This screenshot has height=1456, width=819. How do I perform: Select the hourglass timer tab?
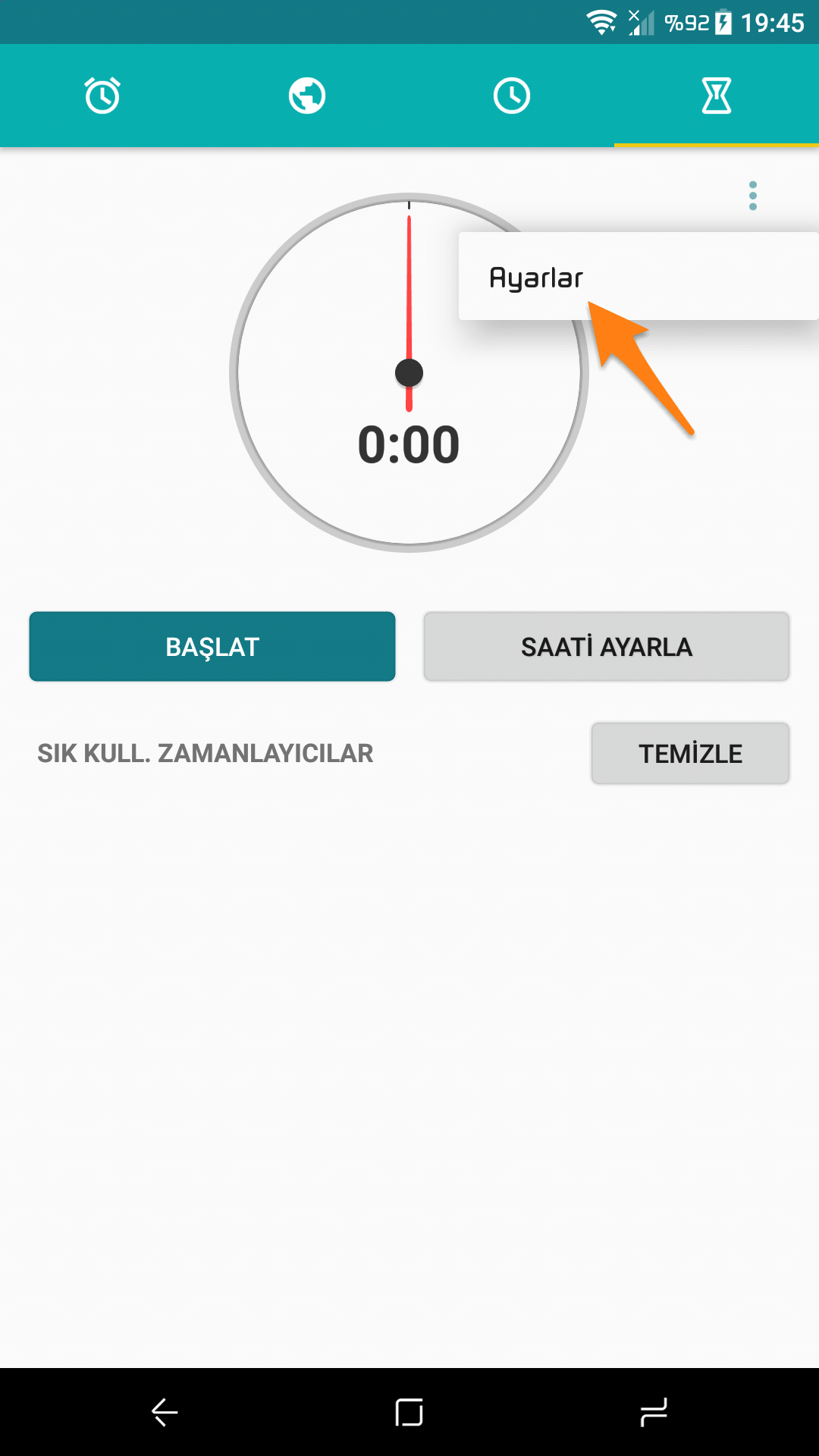(717, 96)
